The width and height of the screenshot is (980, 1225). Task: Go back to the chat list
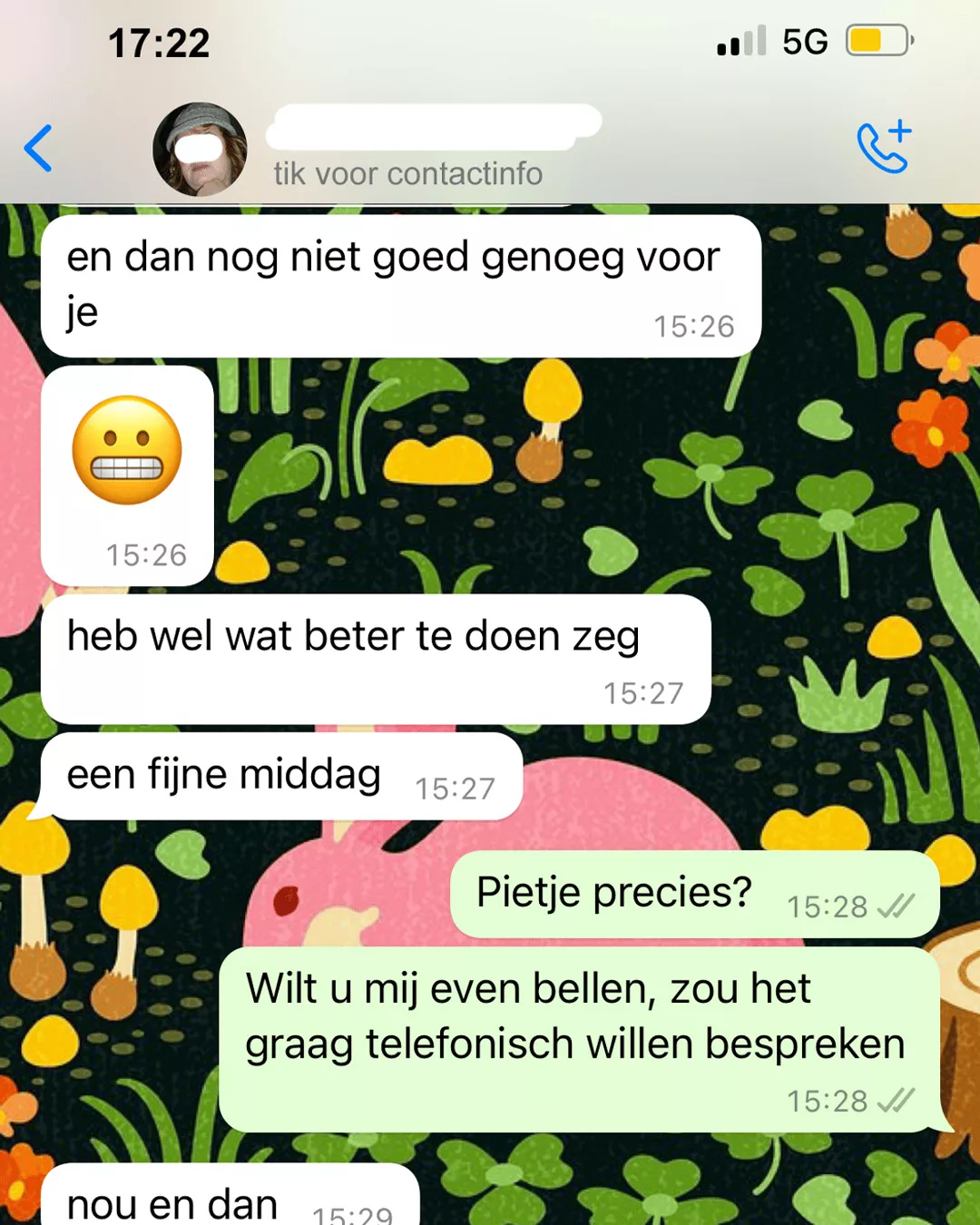tap(38, 148)
